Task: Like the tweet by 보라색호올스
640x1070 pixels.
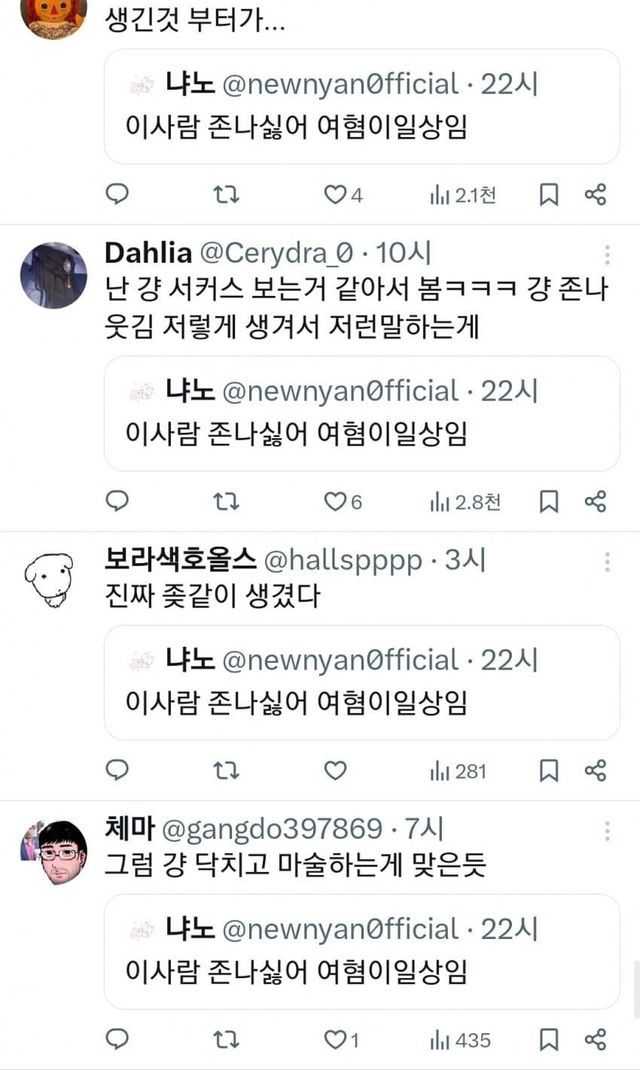Action: coord(336,771)
